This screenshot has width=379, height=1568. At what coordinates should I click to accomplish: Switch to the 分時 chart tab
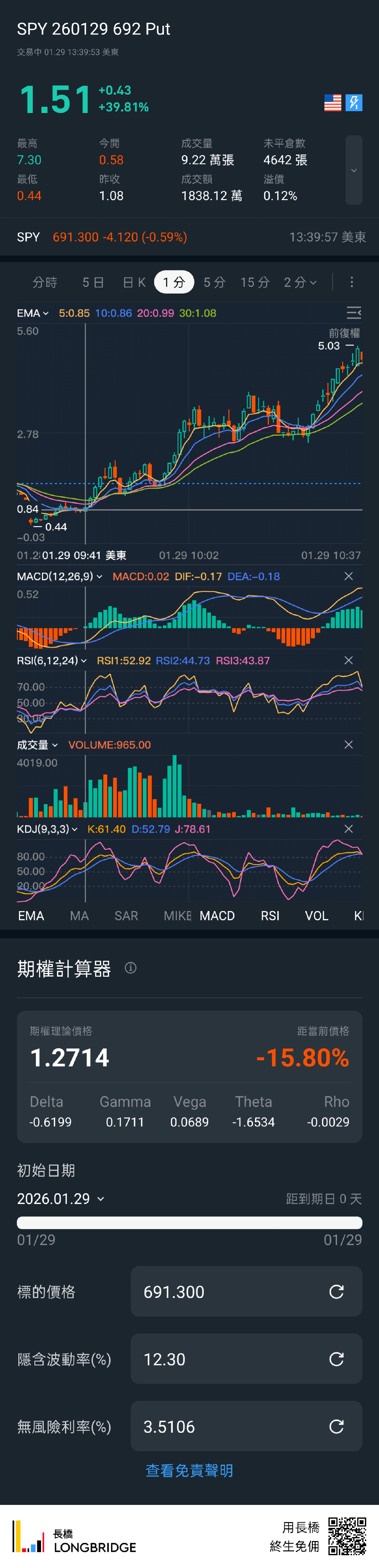point(44,282)
